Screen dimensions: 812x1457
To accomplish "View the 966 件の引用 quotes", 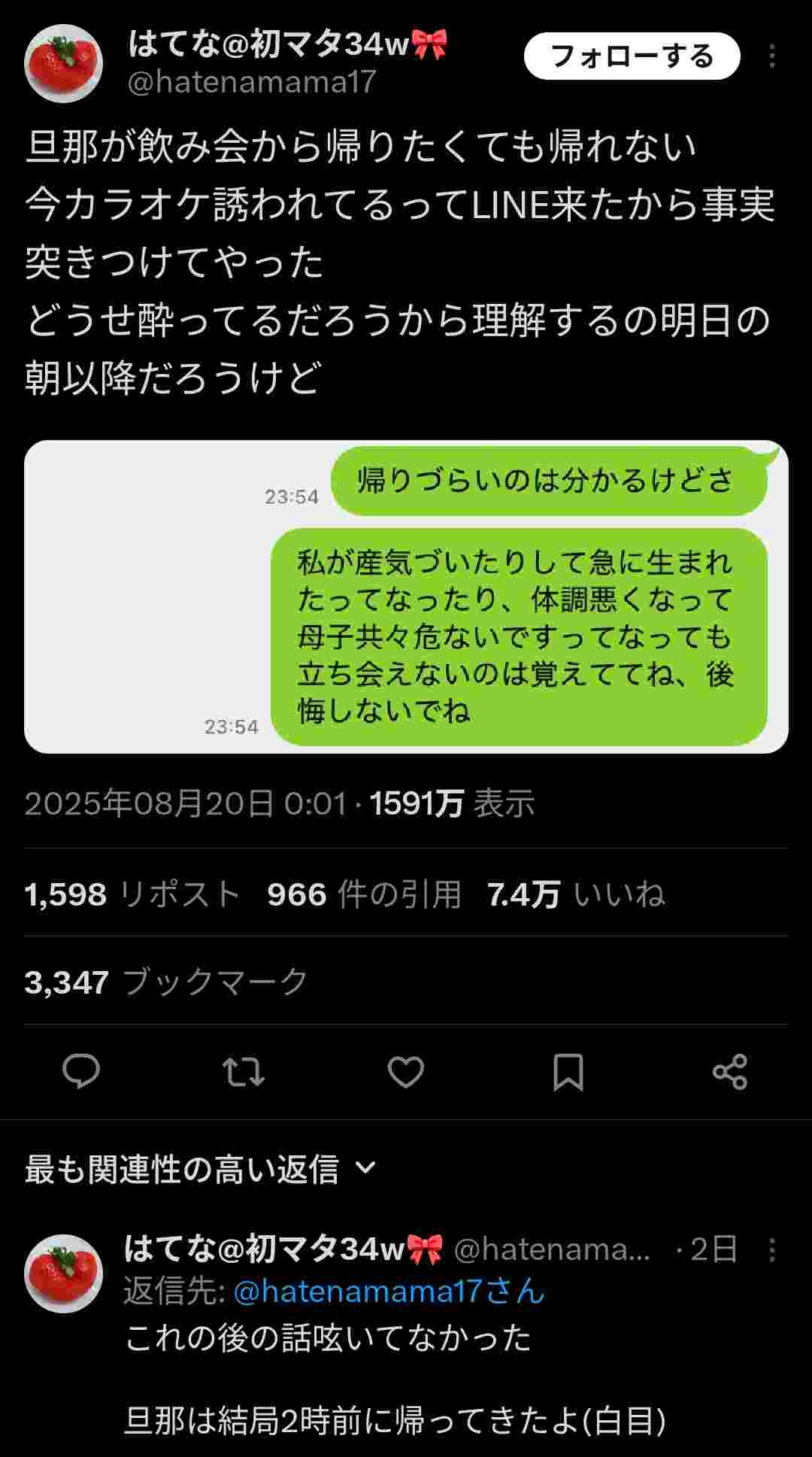I will coord(364,894).
